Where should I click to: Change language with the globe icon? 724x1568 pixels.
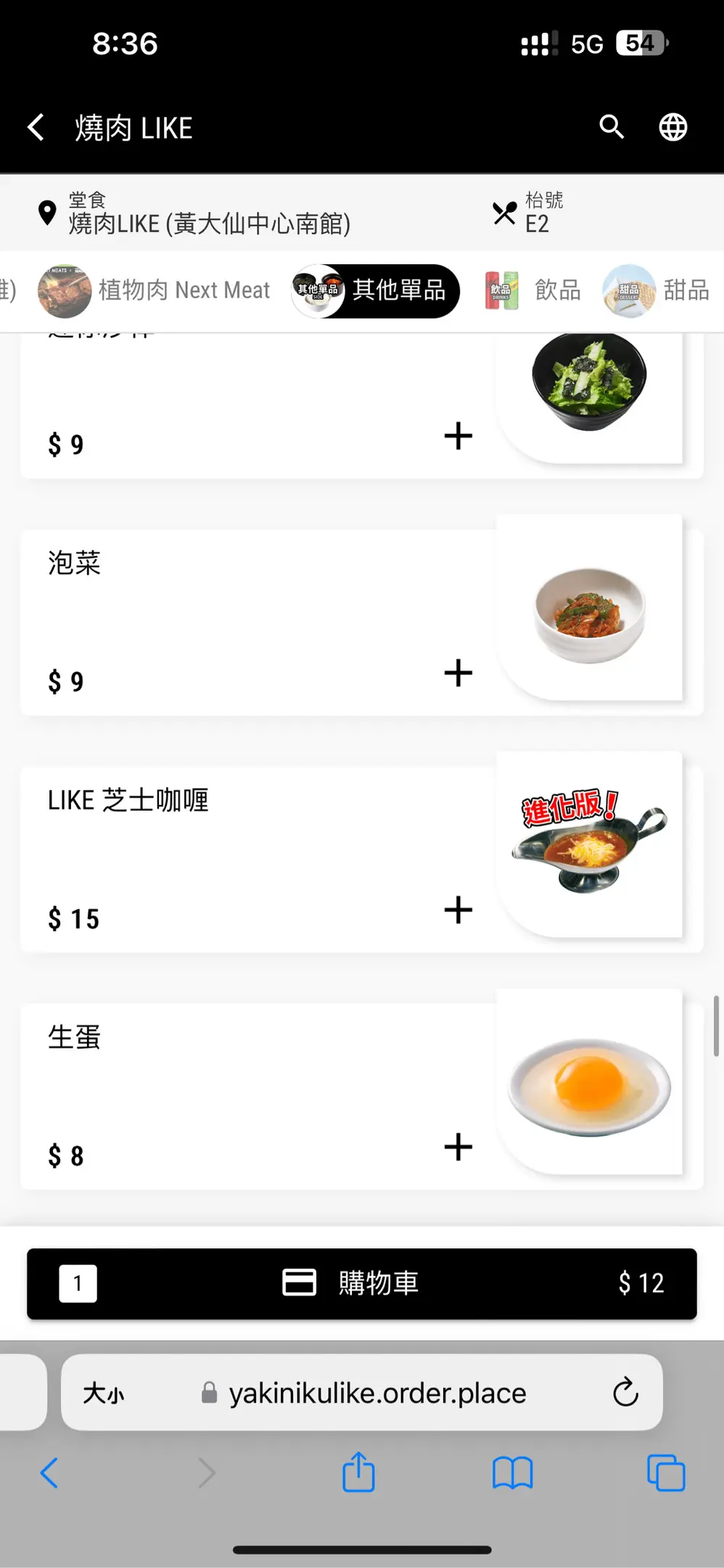672,128
